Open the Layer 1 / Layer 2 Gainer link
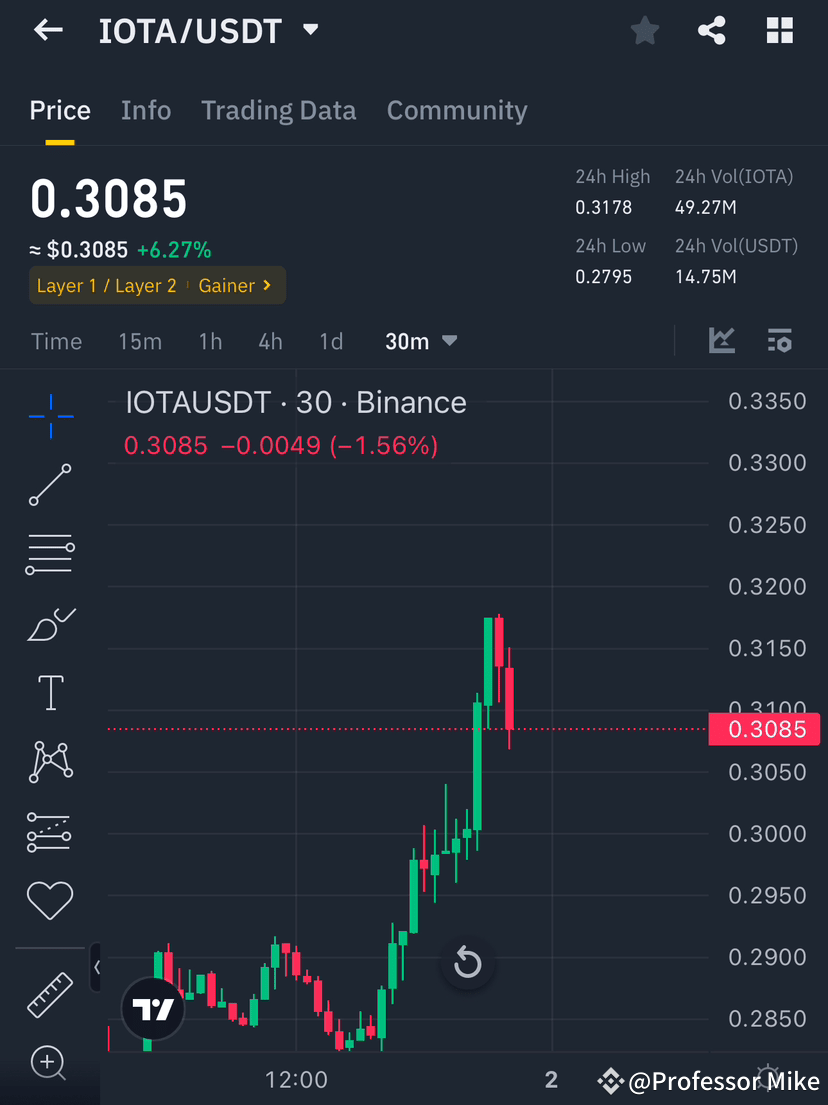The image size is (828, 1105). (x=157, y=285)
